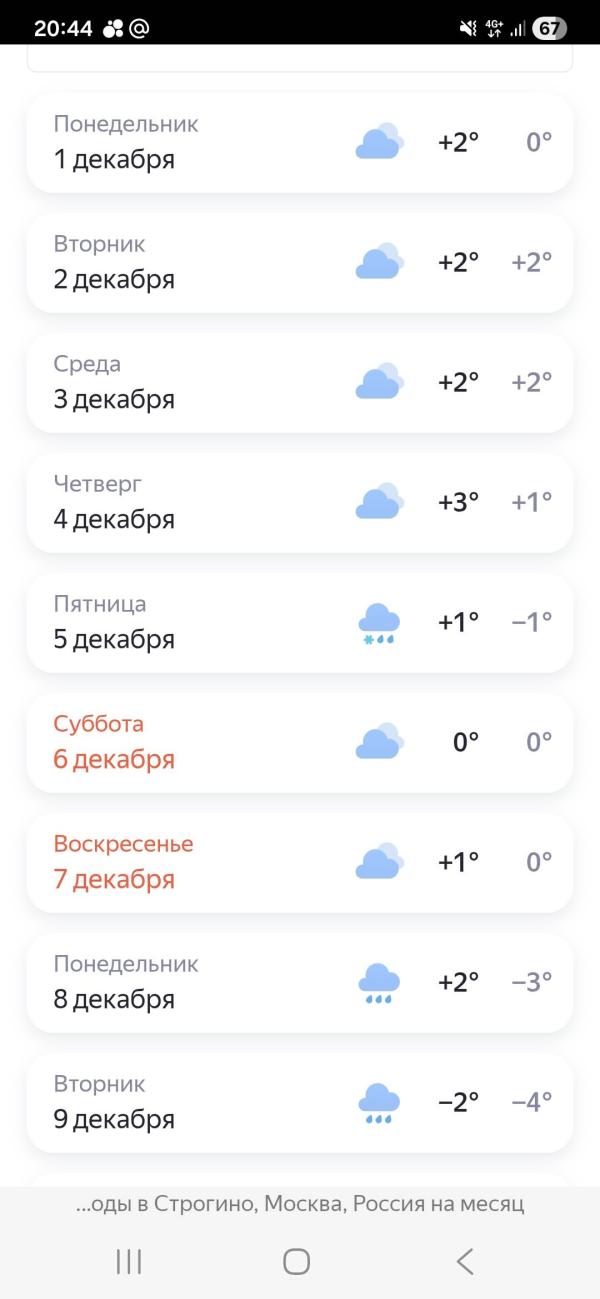600x1299 pixels.
Task: Go to the home screen
Action: coord(297,1261)
